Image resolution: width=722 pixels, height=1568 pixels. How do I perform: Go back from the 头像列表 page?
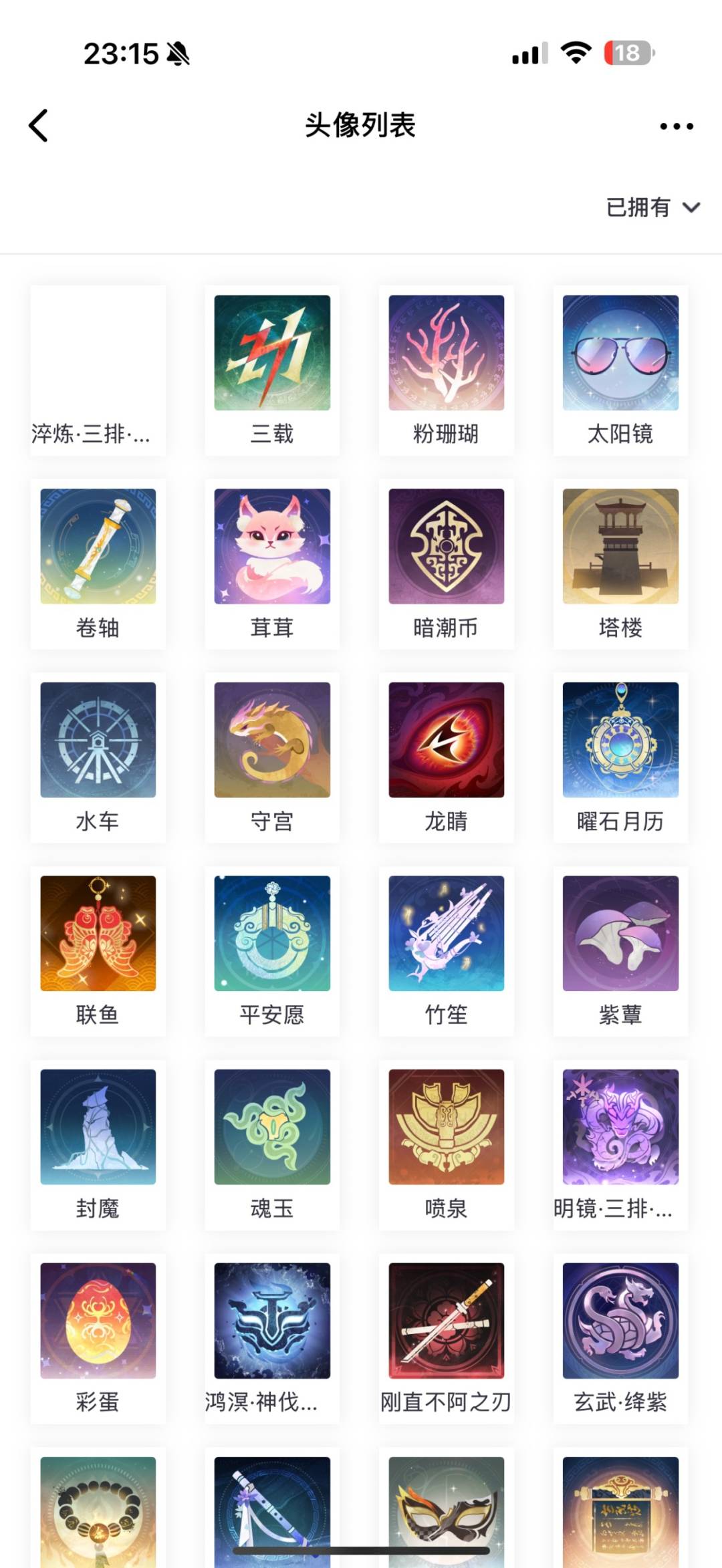click(39, 126)
